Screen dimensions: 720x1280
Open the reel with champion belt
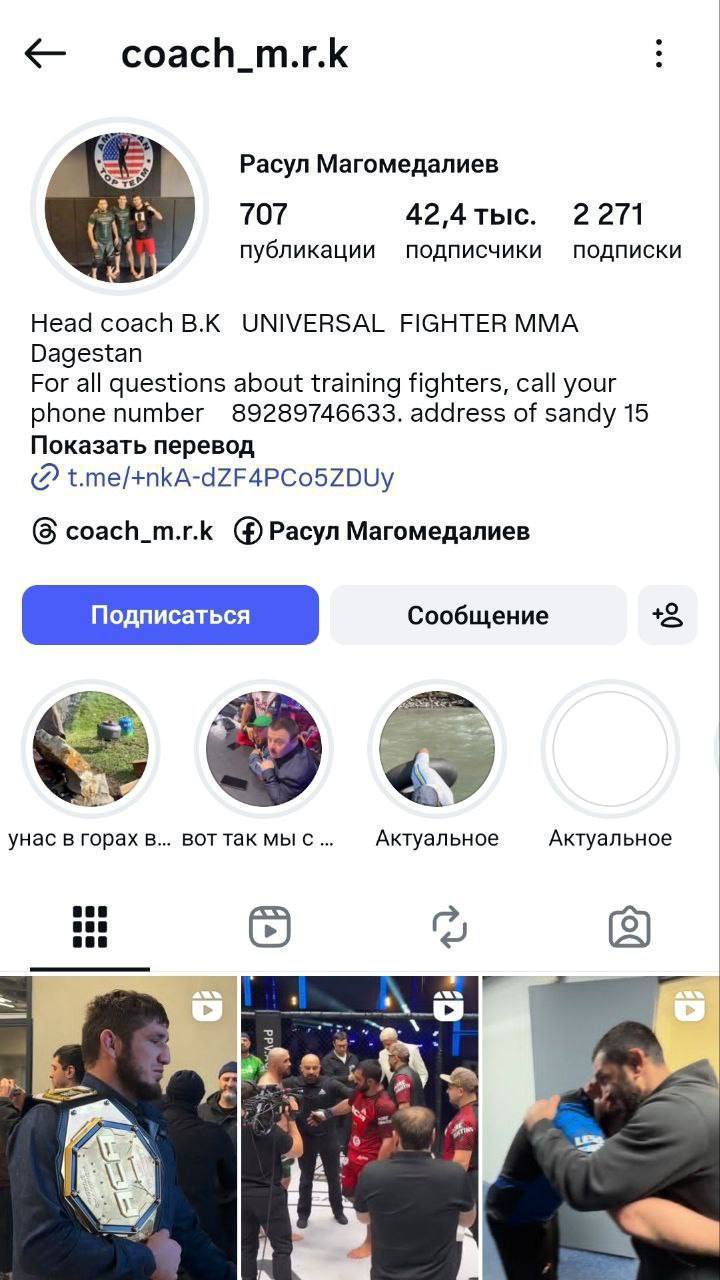(x=118, y=1128)
